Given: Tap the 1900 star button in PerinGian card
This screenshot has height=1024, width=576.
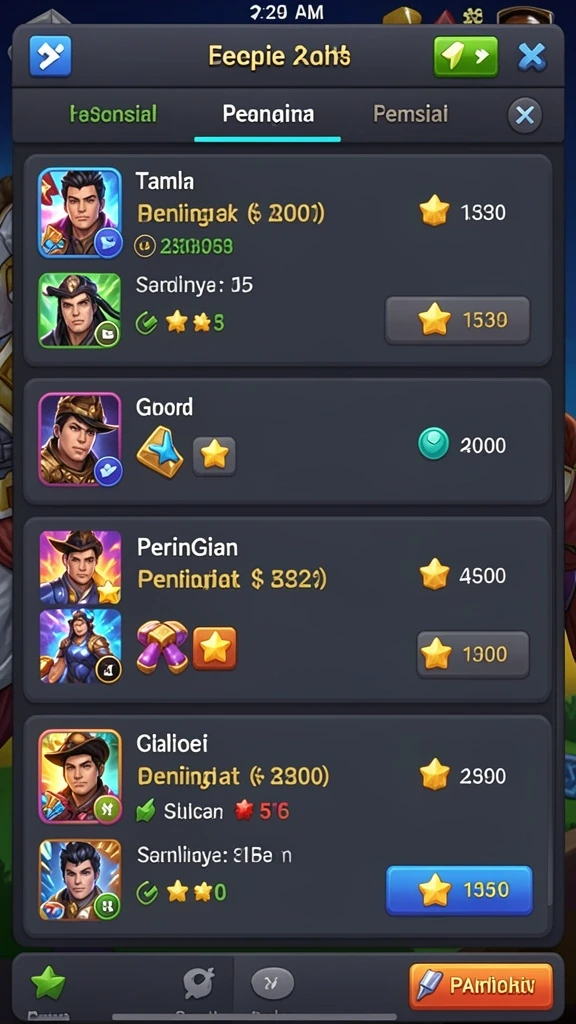Looking at the screenshot, I should (473, 654).
